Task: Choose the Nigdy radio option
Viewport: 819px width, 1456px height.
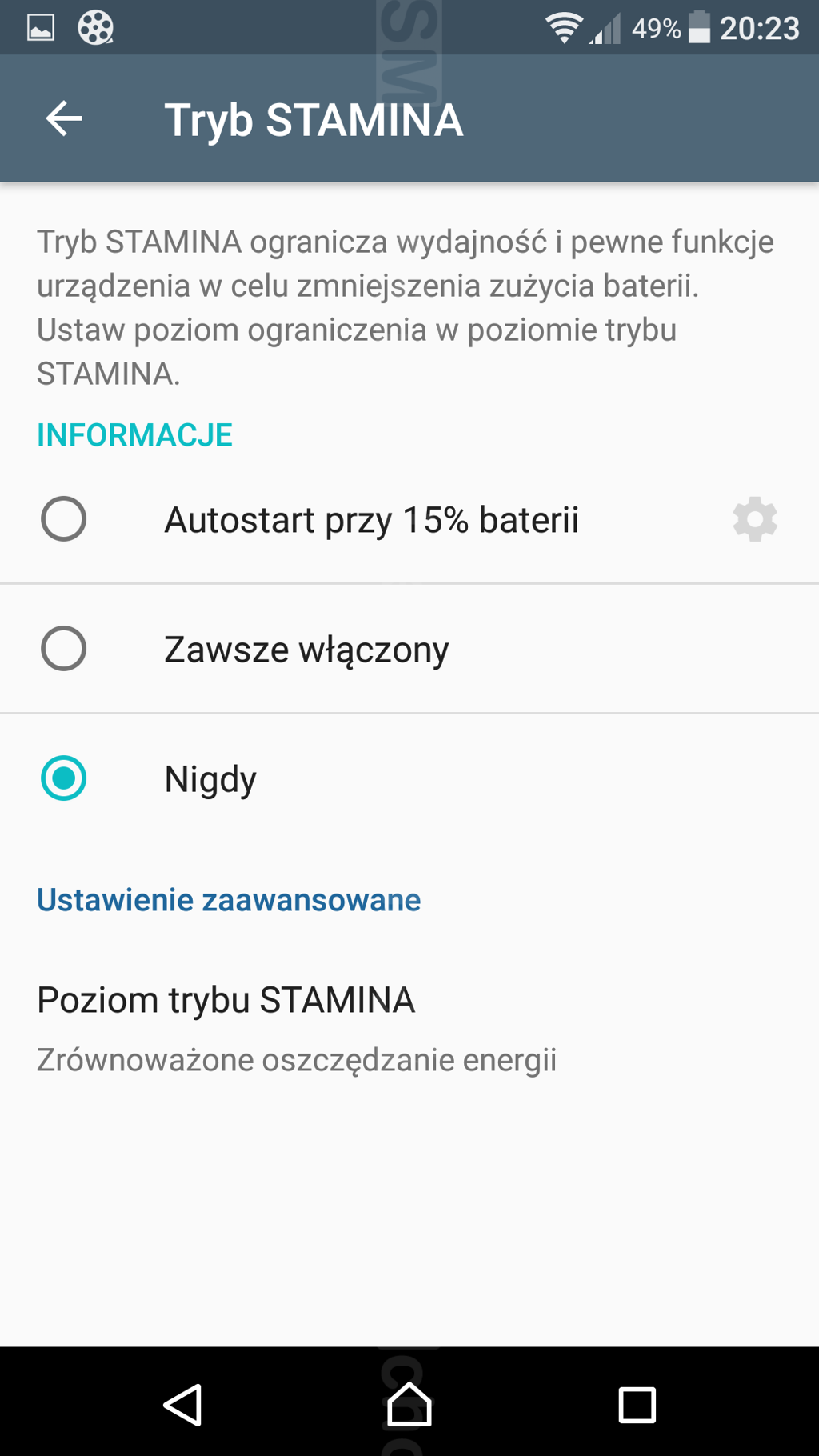Action: pyautogui.click(x=64, y=778)
